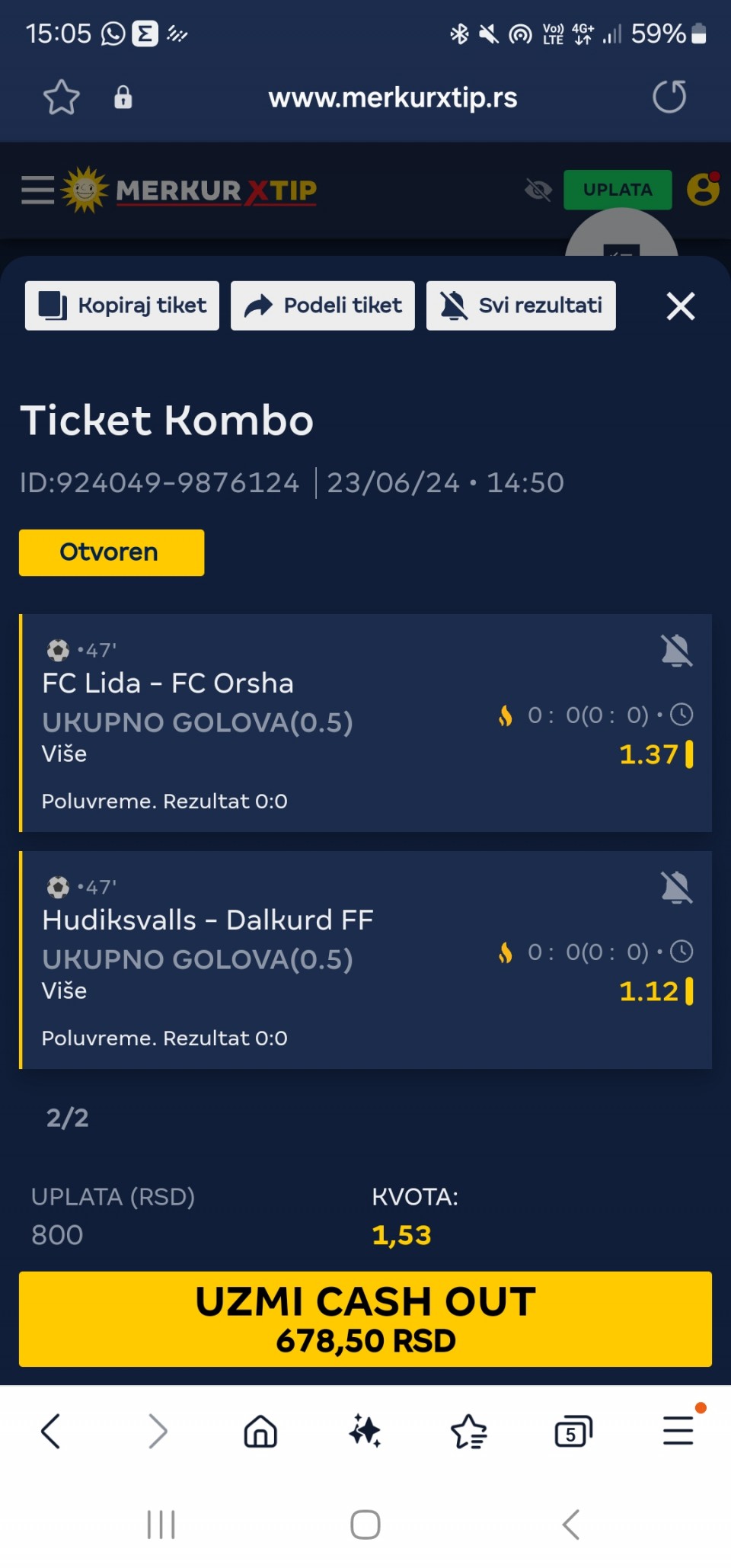731x1568 pixels.
Task: Close the ticket details panel
Action: [x=680, y=306]
